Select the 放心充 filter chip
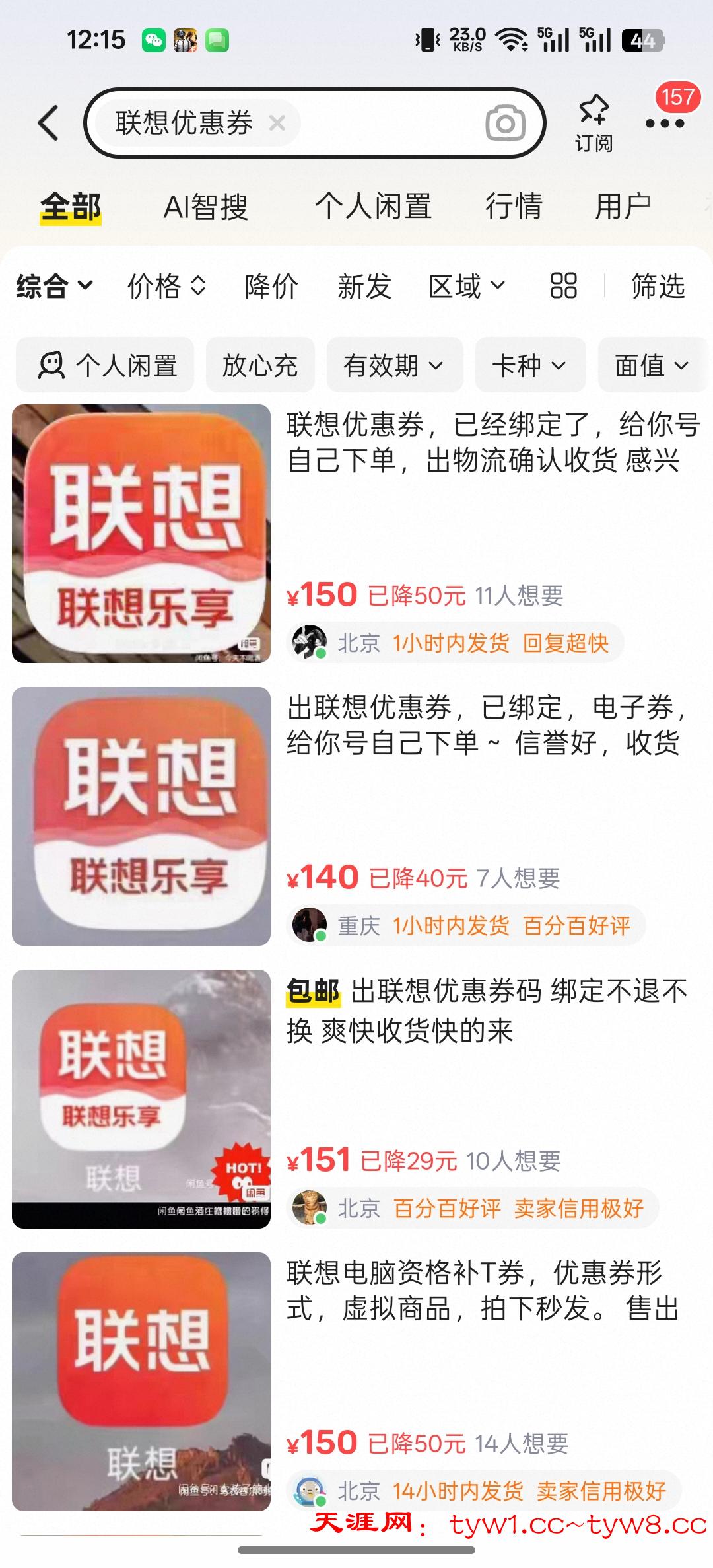 click(260, 365)
